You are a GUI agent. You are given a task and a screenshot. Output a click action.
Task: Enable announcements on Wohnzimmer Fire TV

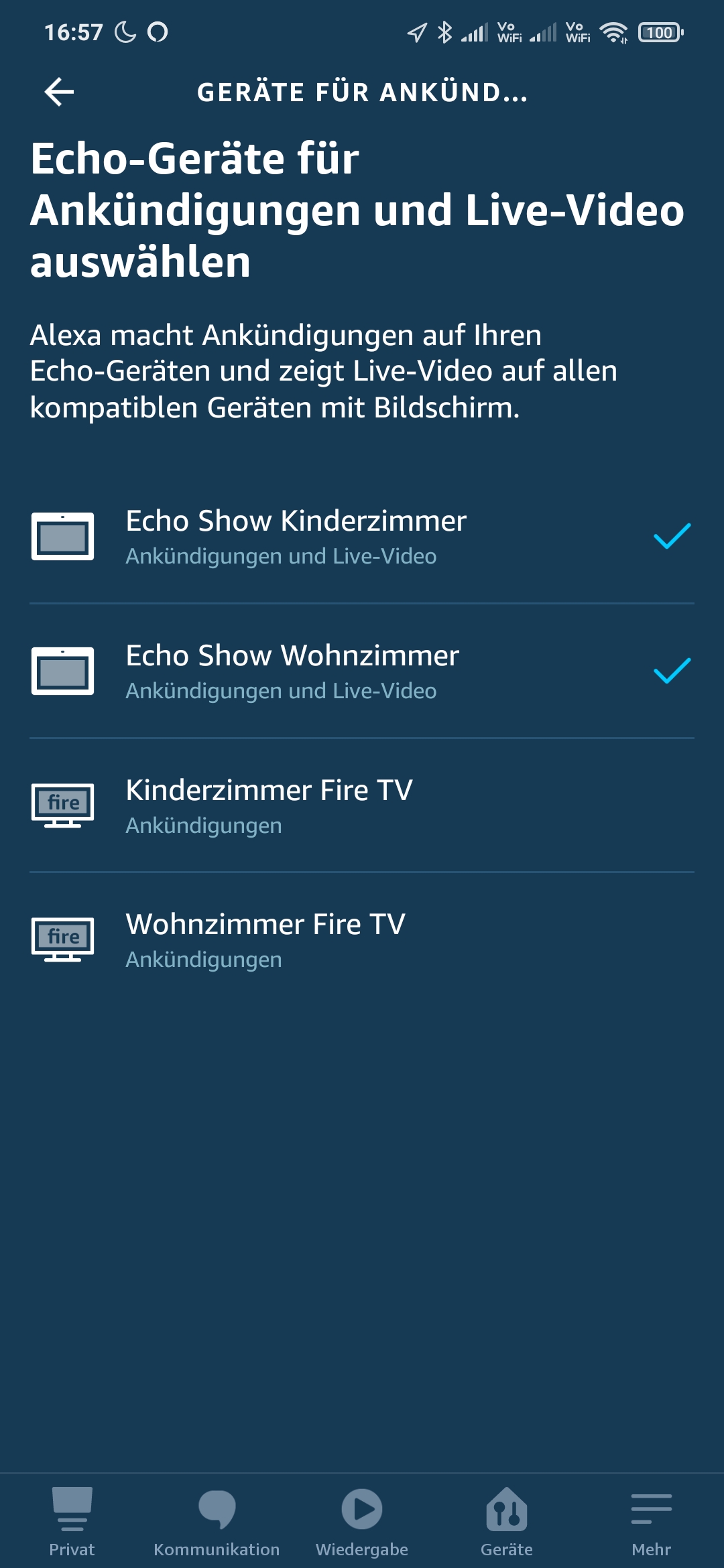pos(362,939)
